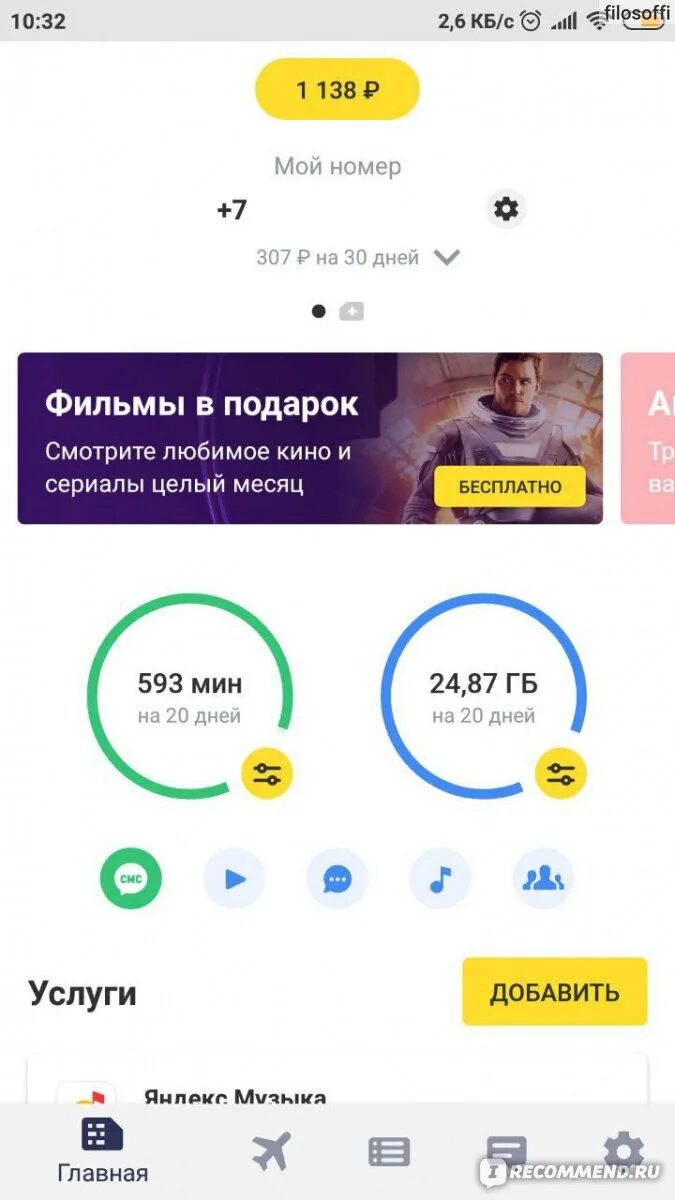Switch to the list tab in bottom bar

point(389,1152)
